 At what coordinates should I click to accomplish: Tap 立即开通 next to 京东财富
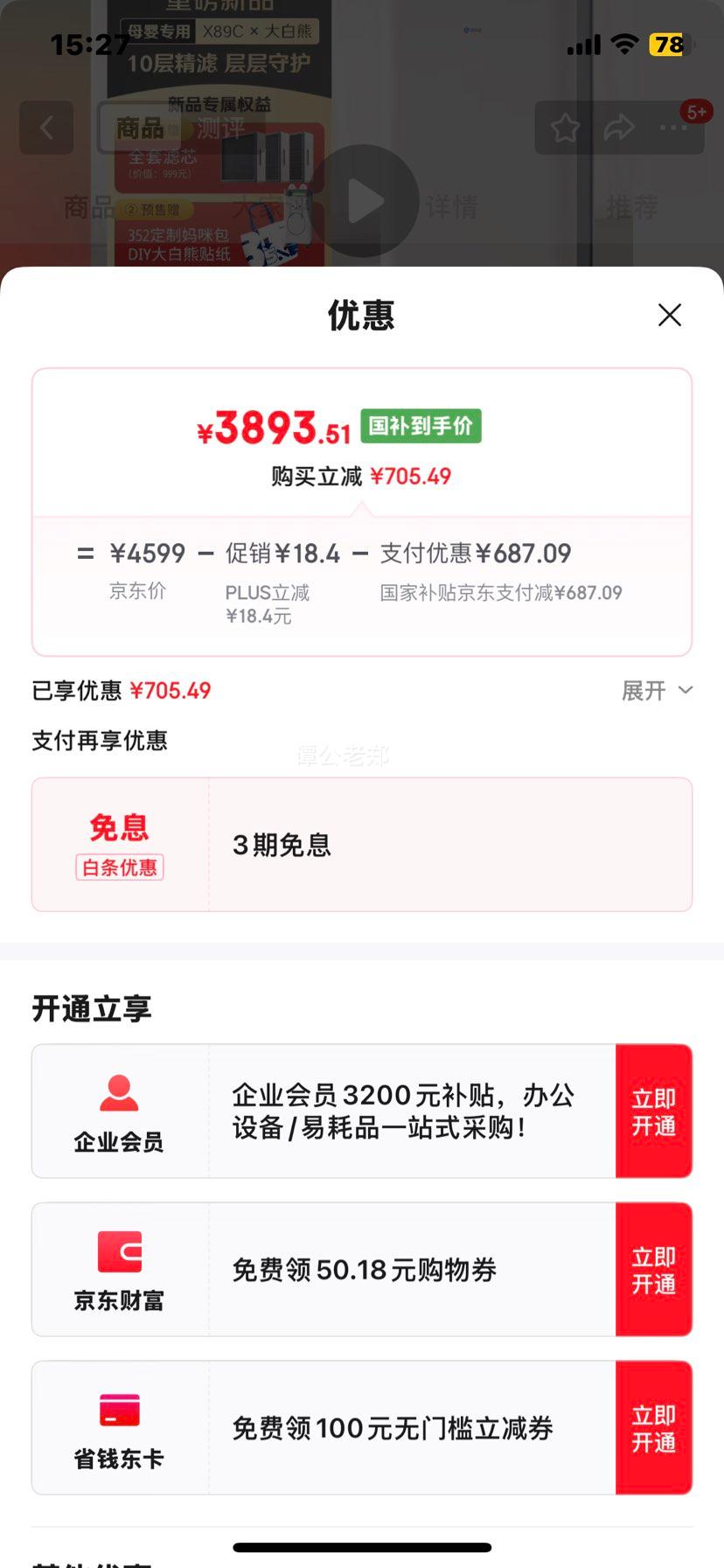pos(654,1270)
